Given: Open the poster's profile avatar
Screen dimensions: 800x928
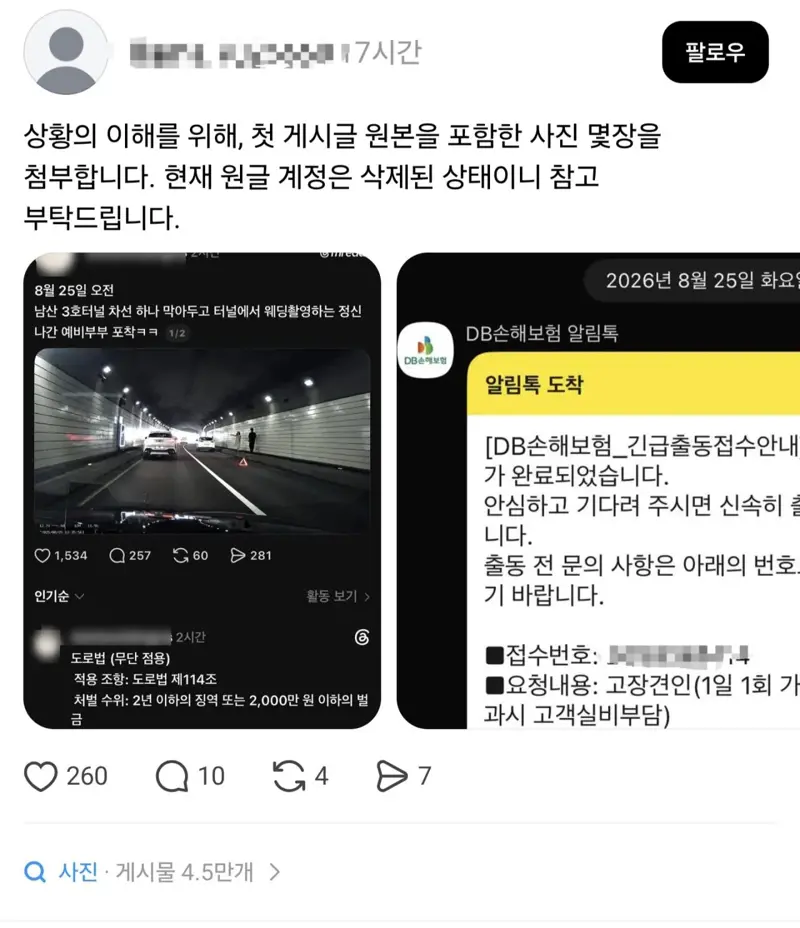Looking at the screenshot, I should tap(66, 53).
